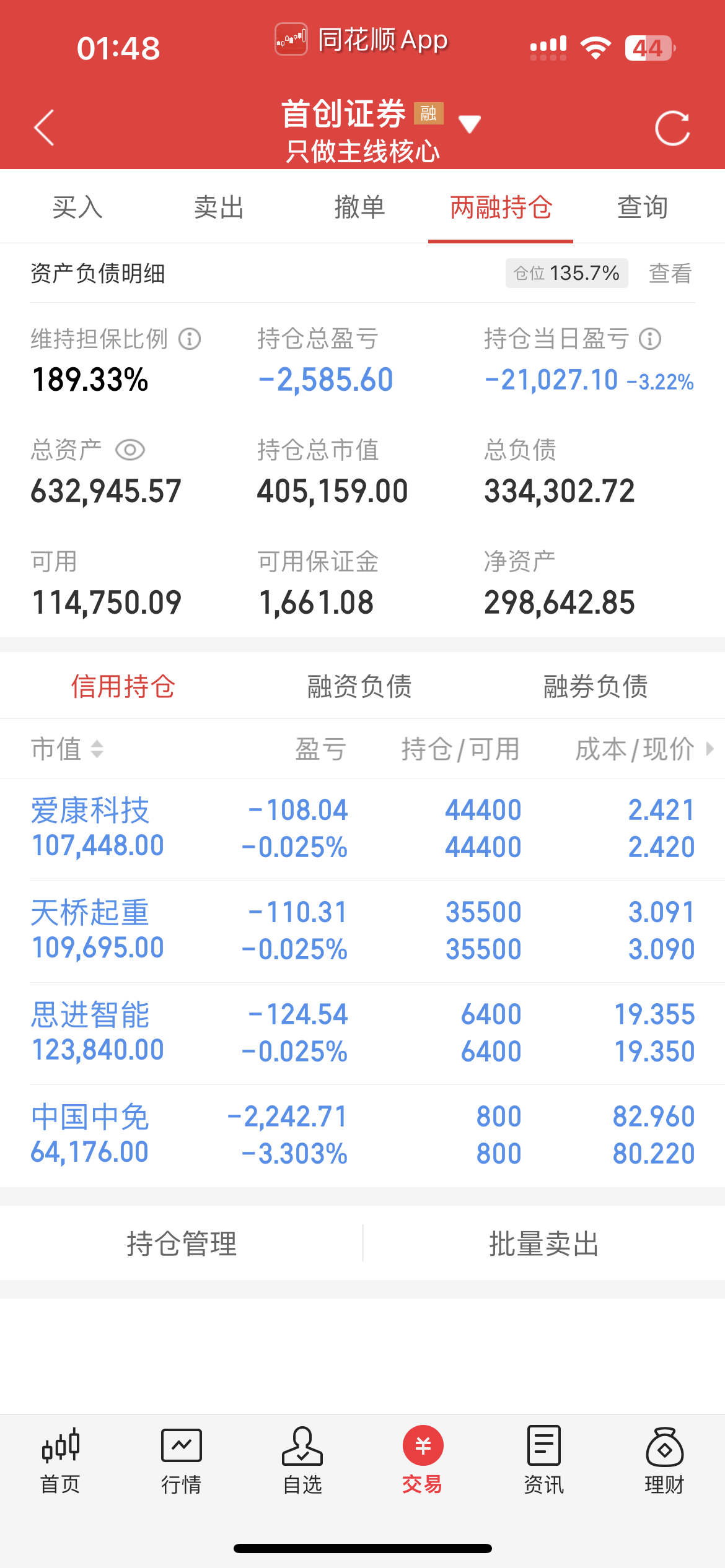This screenshot has height=1568, width=725.
Task: Tap 批量卖出 to sell in bulk
Action: click(x=543, y=1244)
